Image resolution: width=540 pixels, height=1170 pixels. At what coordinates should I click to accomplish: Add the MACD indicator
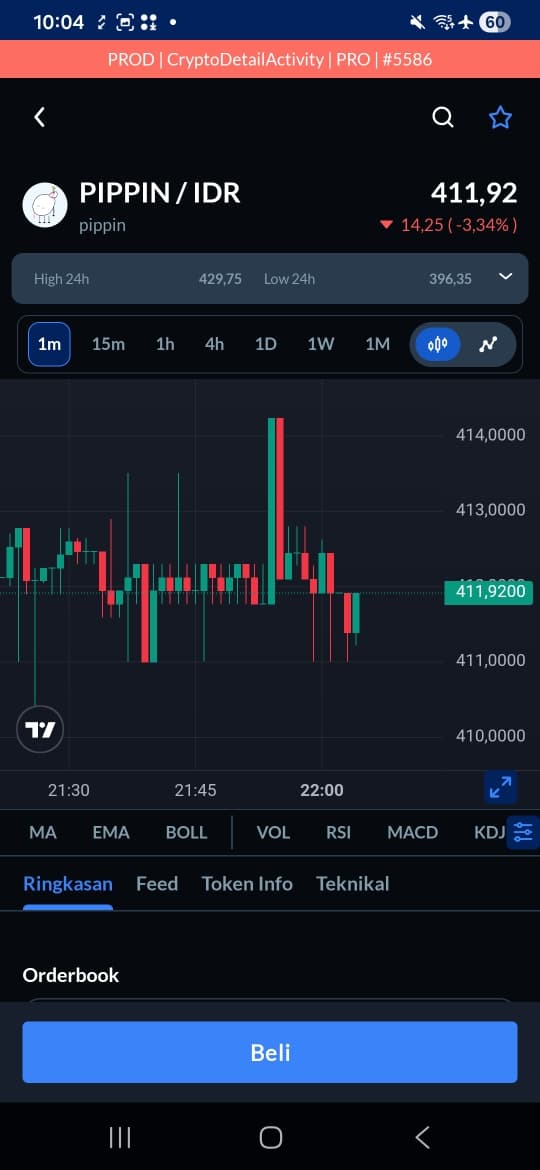click(412, 833)
